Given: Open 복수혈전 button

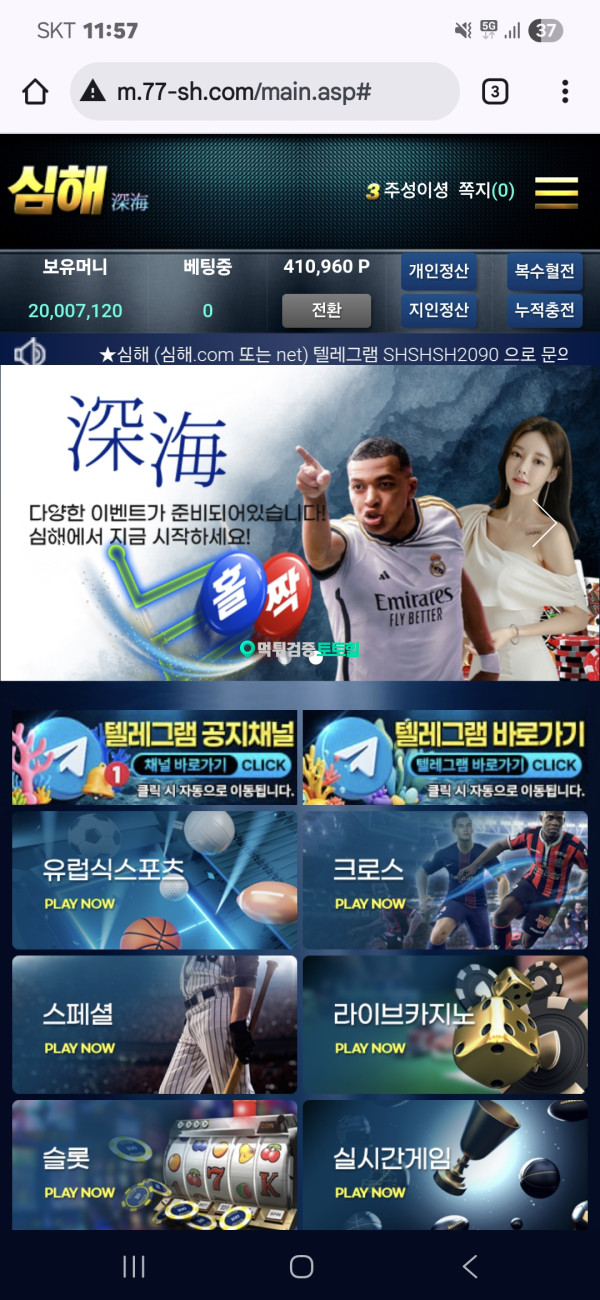Looking at the screenshot, I should pos(544,270).
